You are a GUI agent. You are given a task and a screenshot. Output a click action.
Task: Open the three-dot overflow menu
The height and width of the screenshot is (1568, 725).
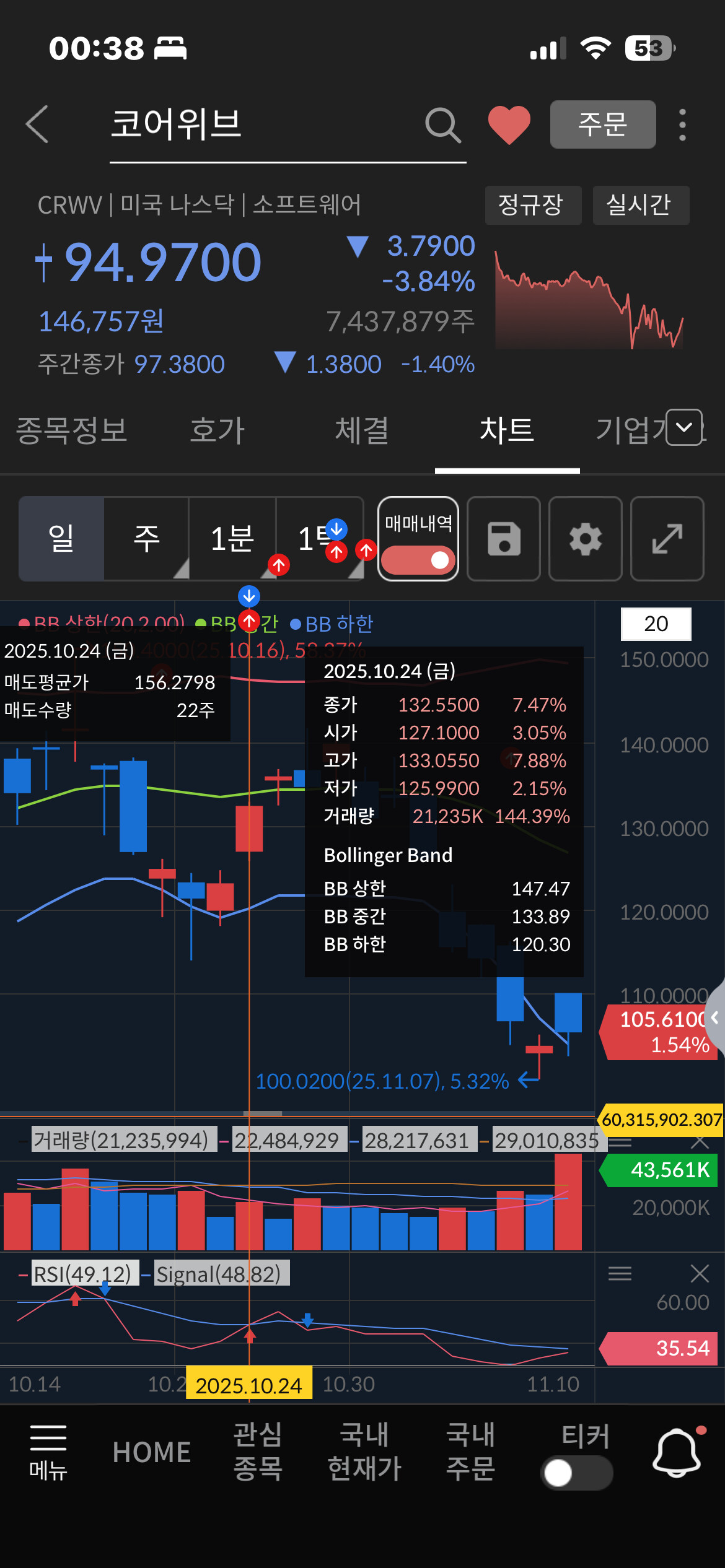click(682, 125)
